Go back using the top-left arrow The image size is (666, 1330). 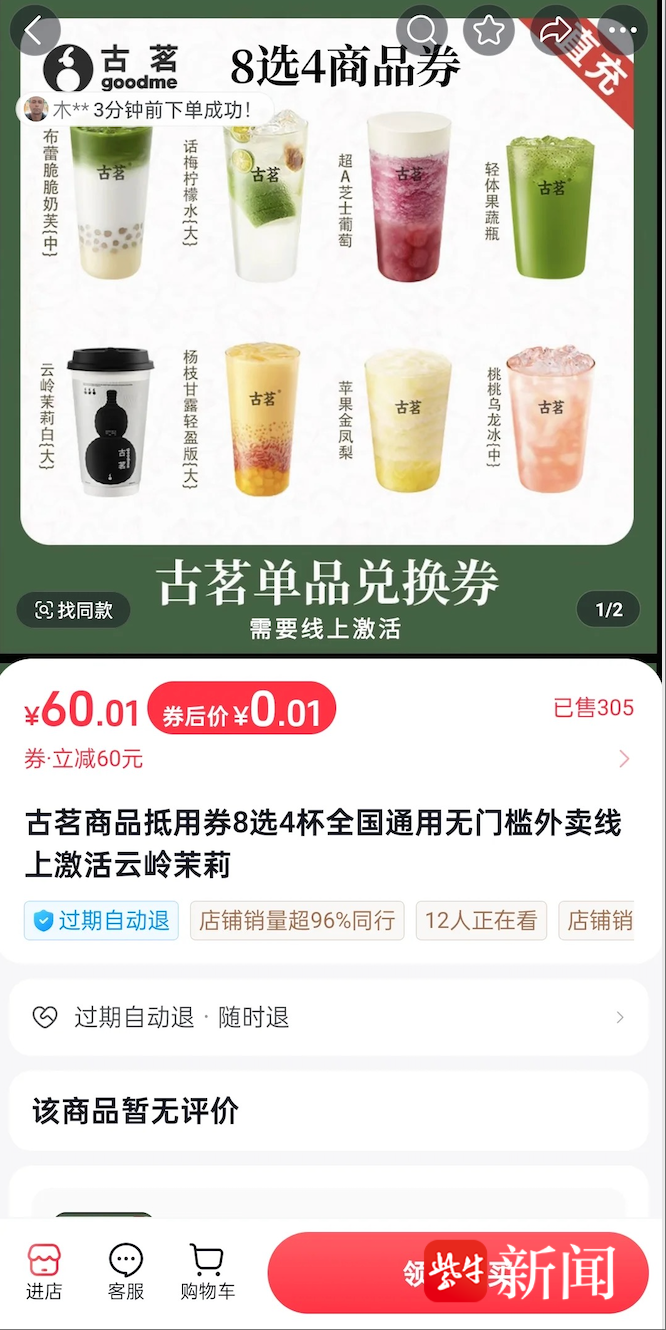pos(34,30)
